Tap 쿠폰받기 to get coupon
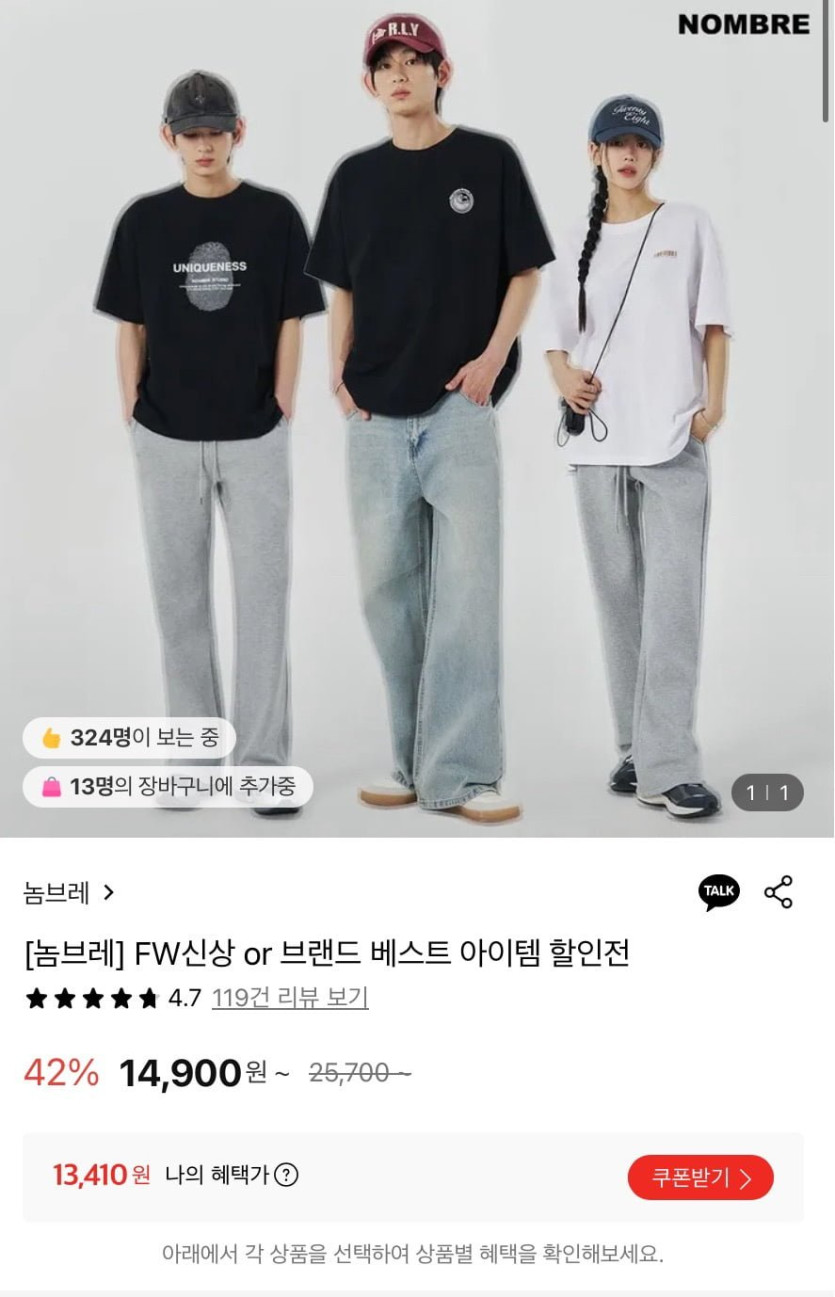This screenshot has width=835, height=1297. pyautogui.click(x=700, y=1177)
